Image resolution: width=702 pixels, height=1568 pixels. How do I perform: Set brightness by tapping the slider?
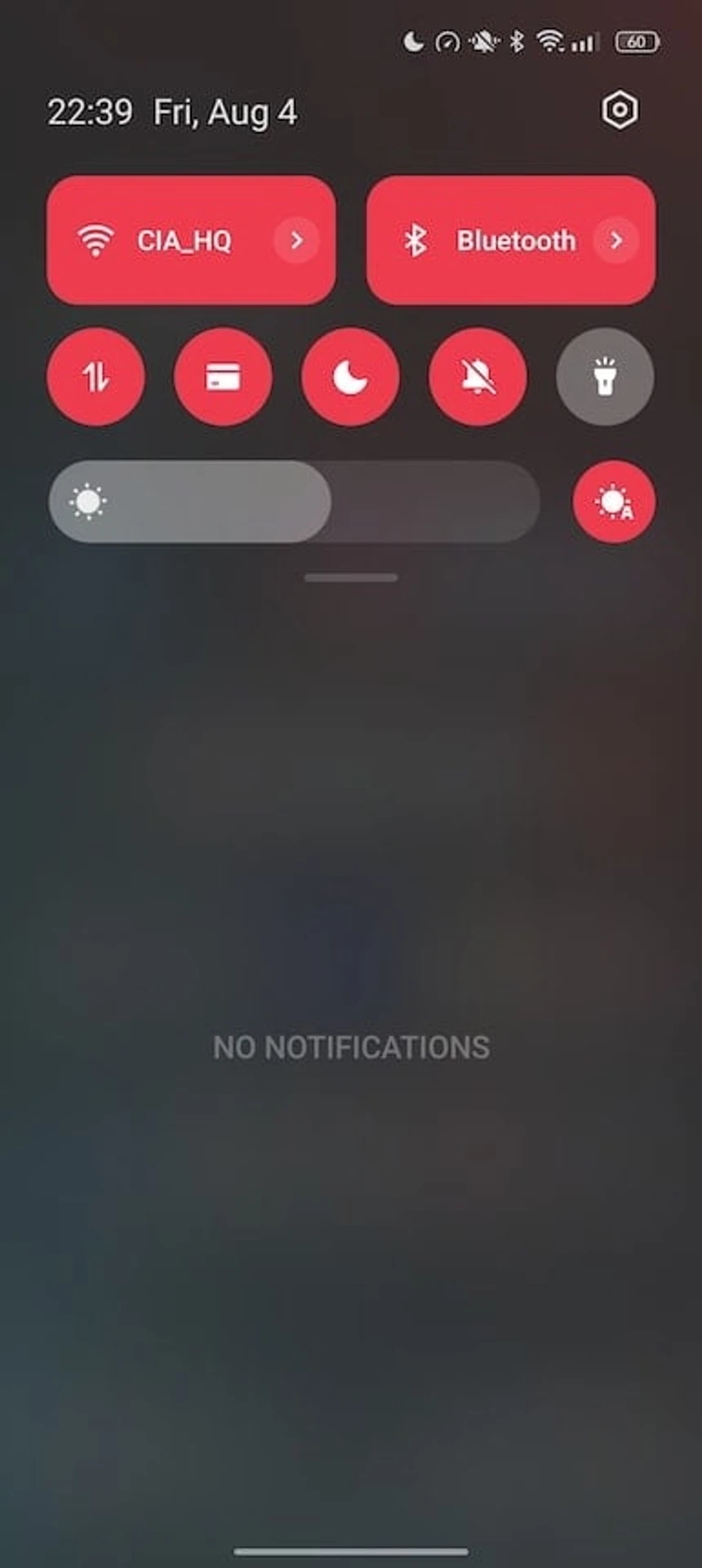click(x=294, y=501)
